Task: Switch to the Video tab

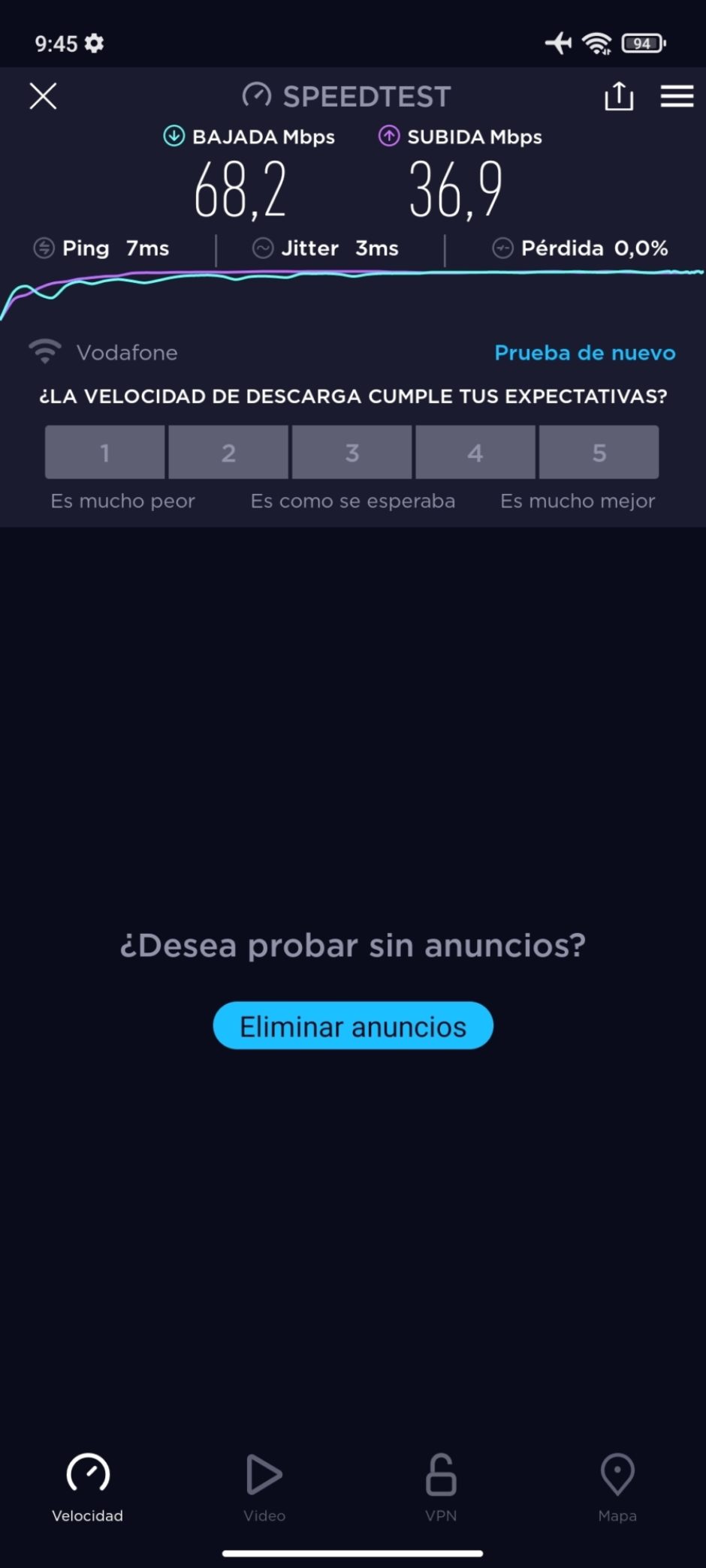Action: pyautogui.click(x=264, y=1488)
